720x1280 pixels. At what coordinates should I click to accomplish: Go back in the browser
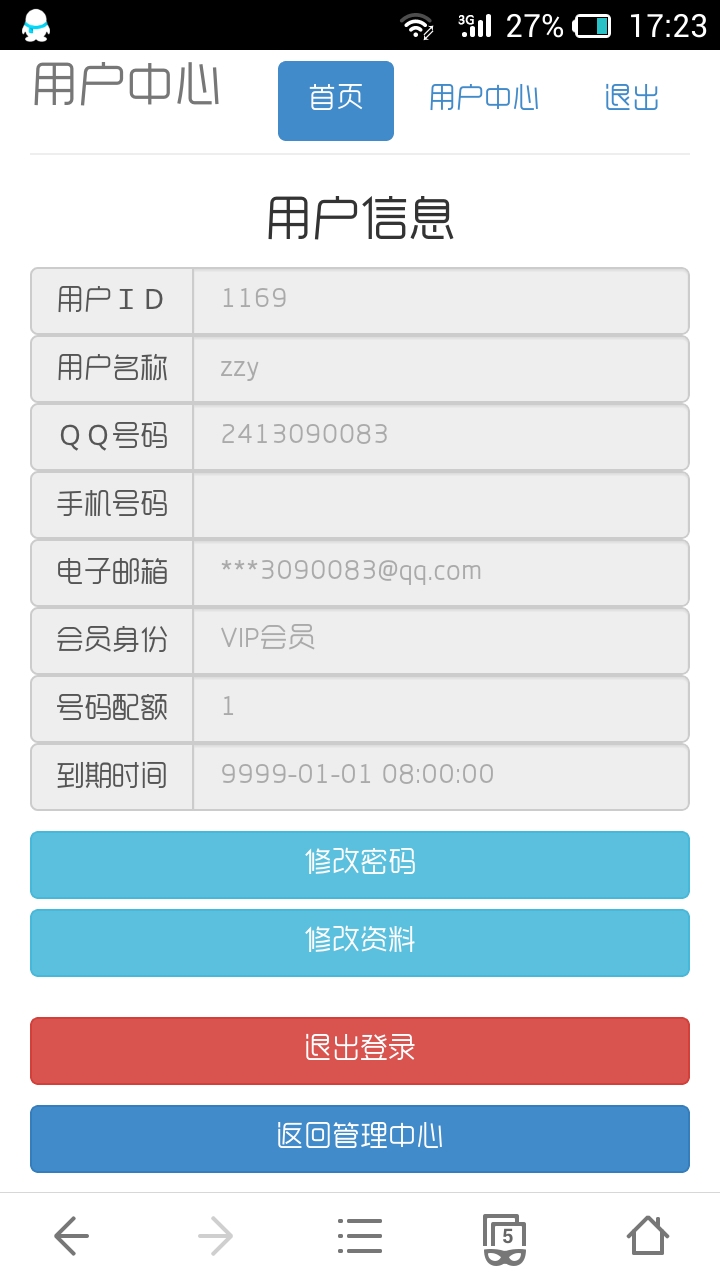72,1236
